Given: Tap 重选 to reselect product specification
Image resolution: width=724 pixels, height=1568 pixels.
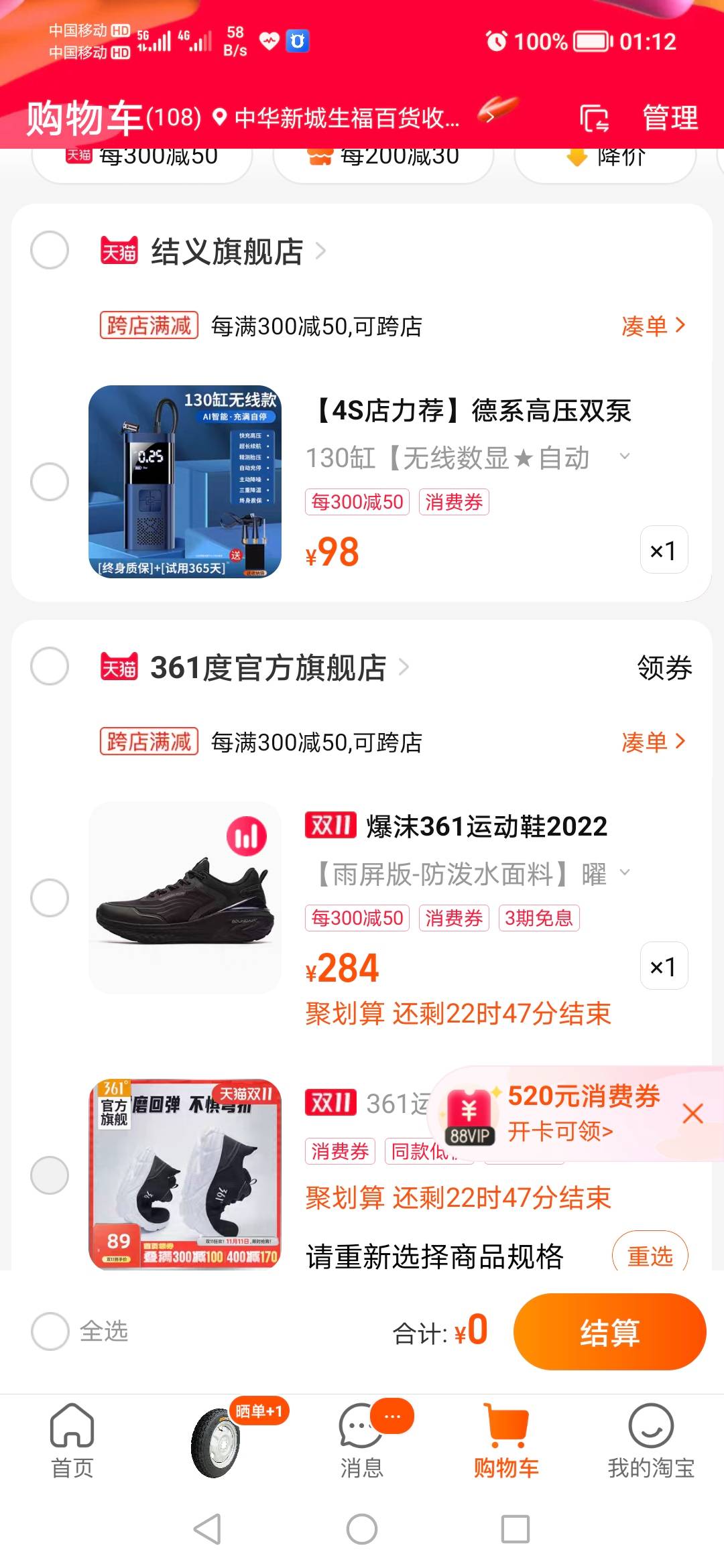Looking at the screenshot, I should tap(650, 1255).
